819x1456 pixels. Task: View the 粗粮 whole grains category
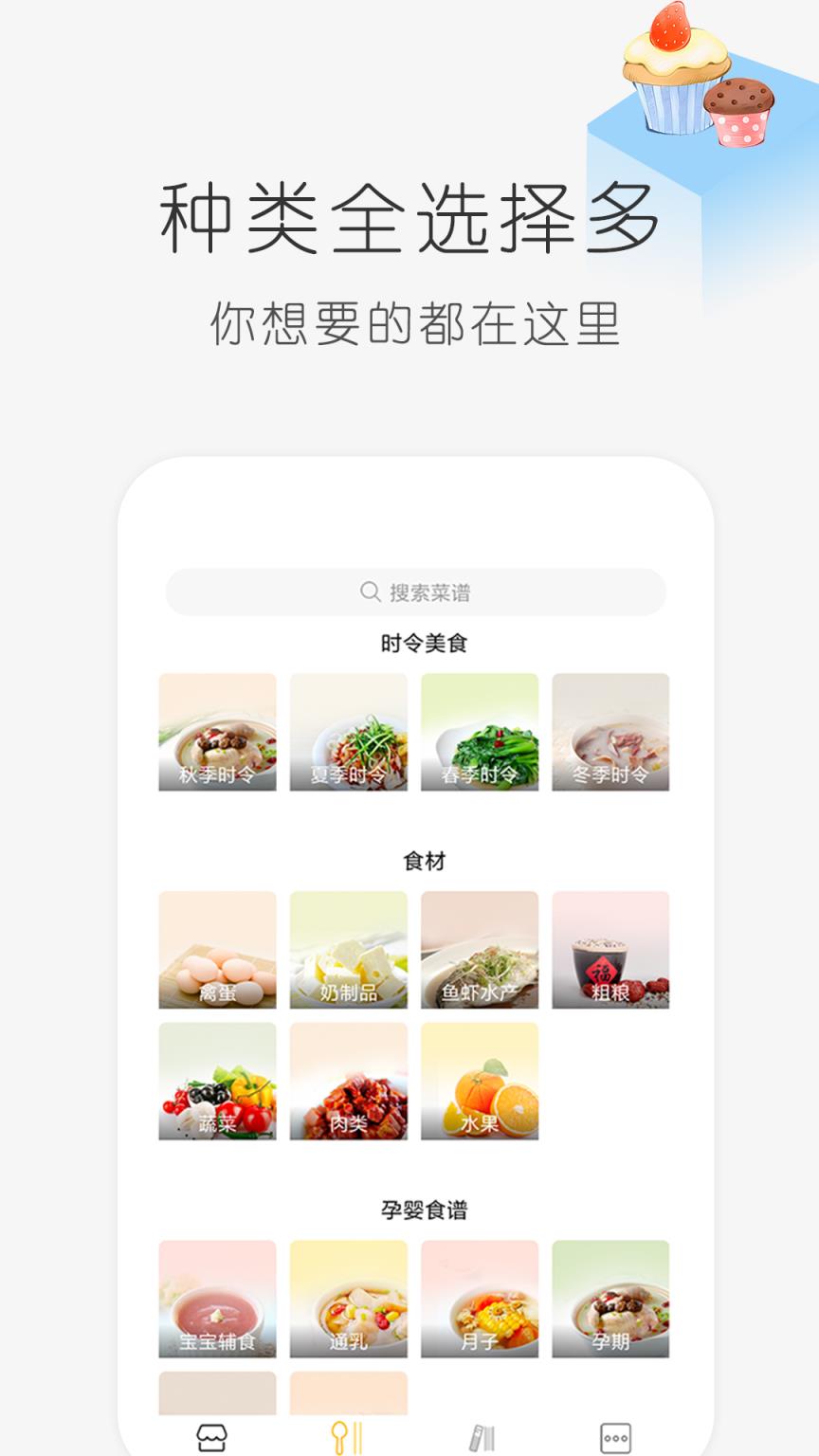point(611,950)
